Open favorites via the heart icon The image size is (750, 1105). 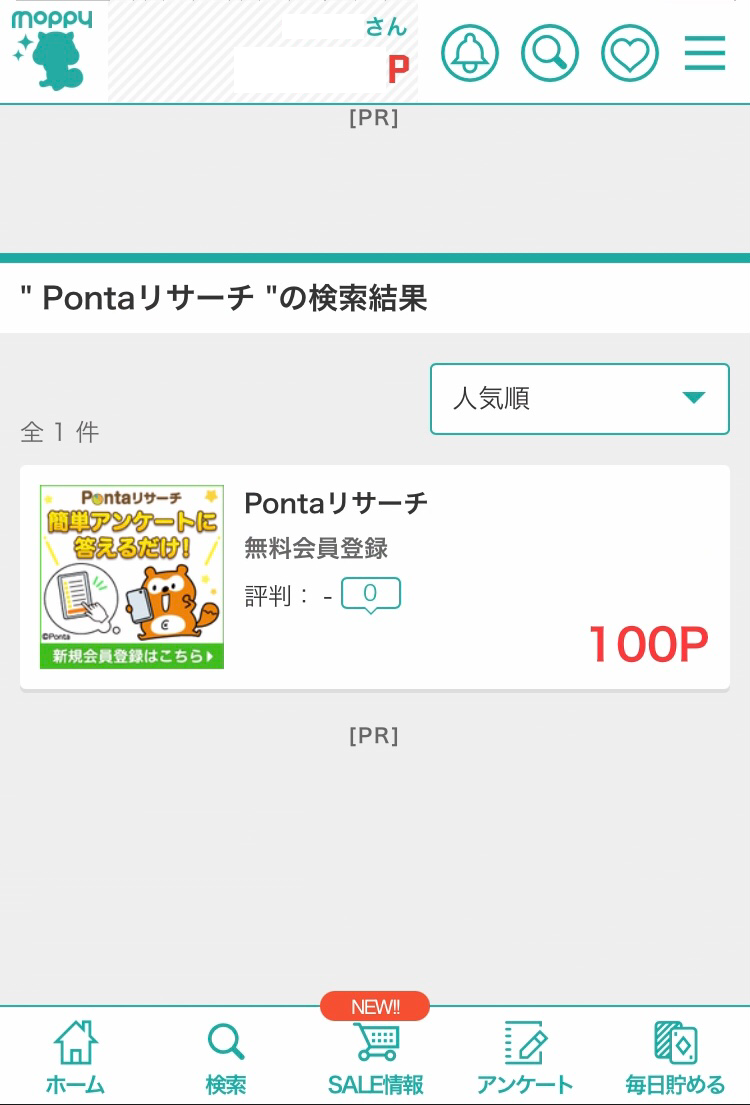coord(630,53)
